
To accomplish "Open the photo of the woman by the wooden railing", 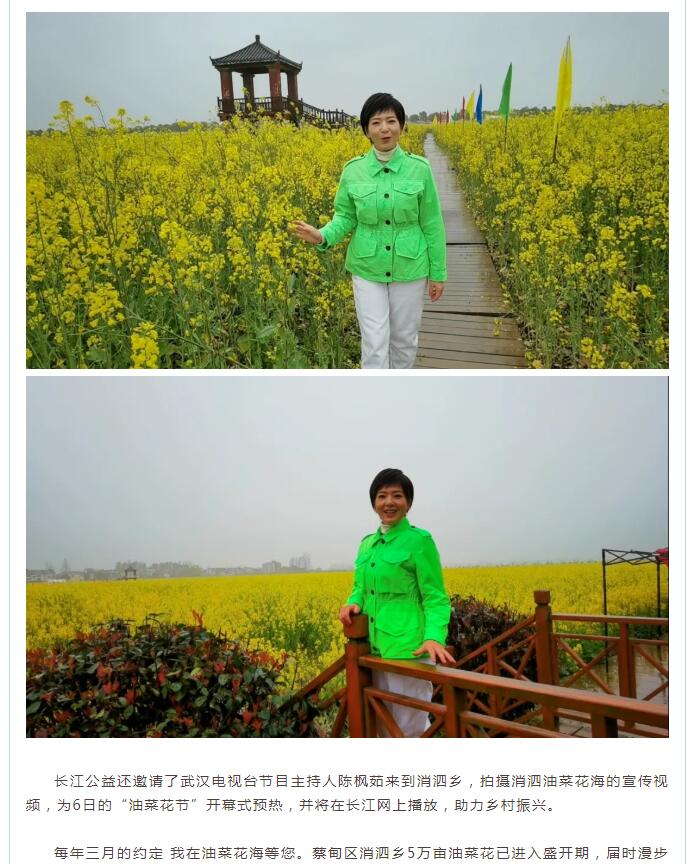I will (347, 557).
